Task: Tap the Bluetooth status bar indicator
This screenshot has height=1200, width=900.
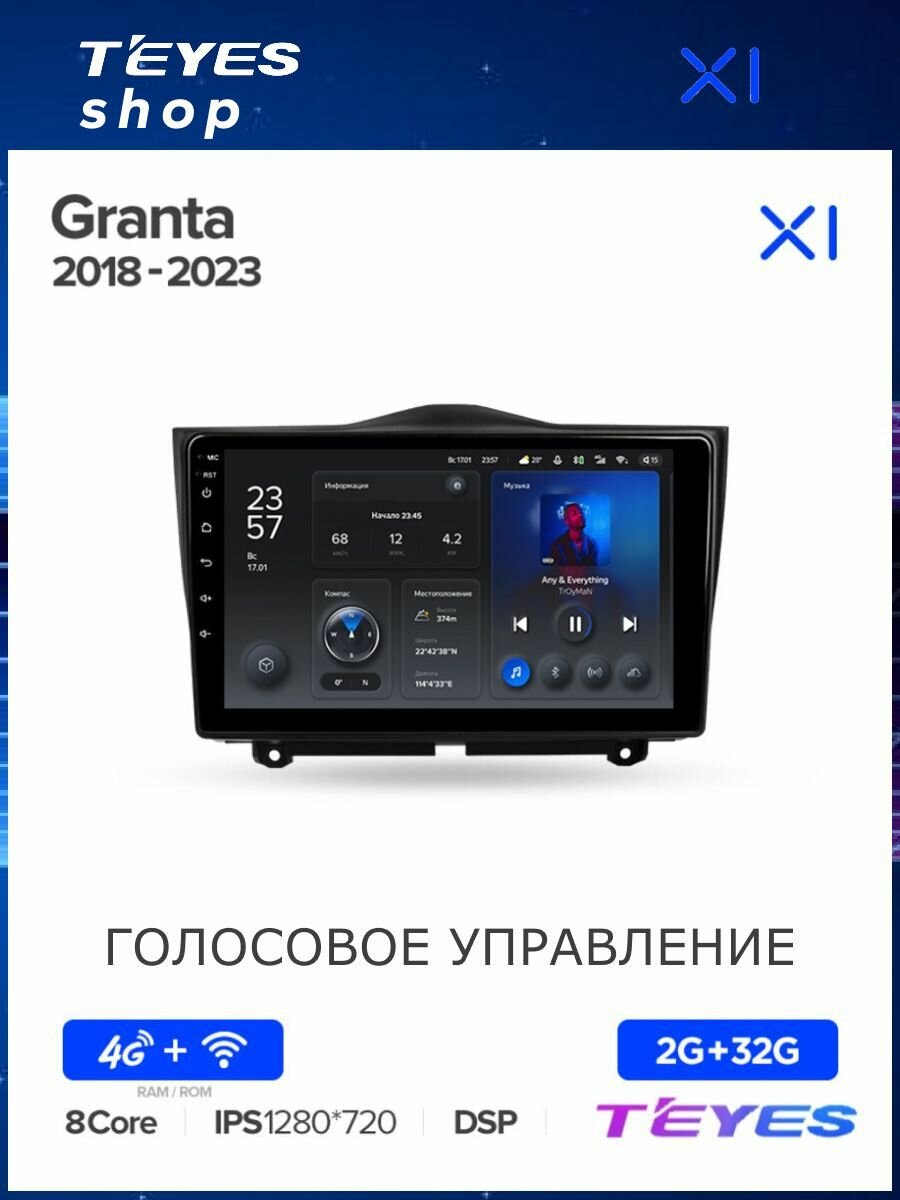Action: coord(578,460)
